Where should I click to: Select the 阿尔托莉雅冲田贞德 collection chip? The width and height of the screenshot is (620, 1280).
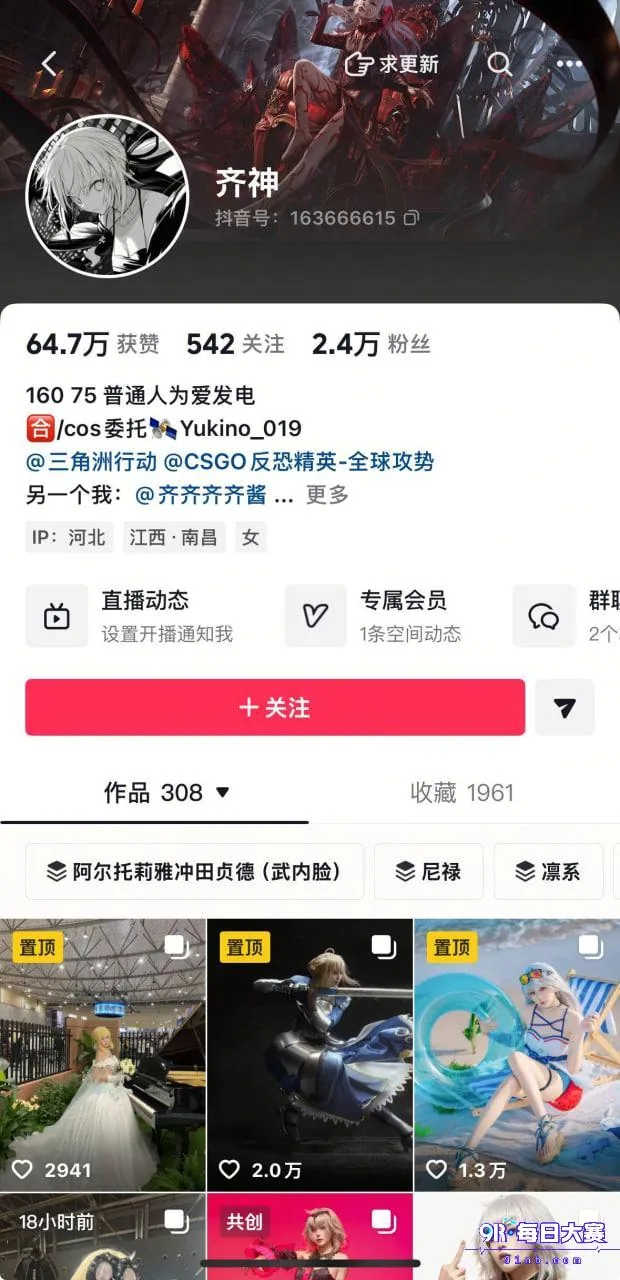point(195,871)
